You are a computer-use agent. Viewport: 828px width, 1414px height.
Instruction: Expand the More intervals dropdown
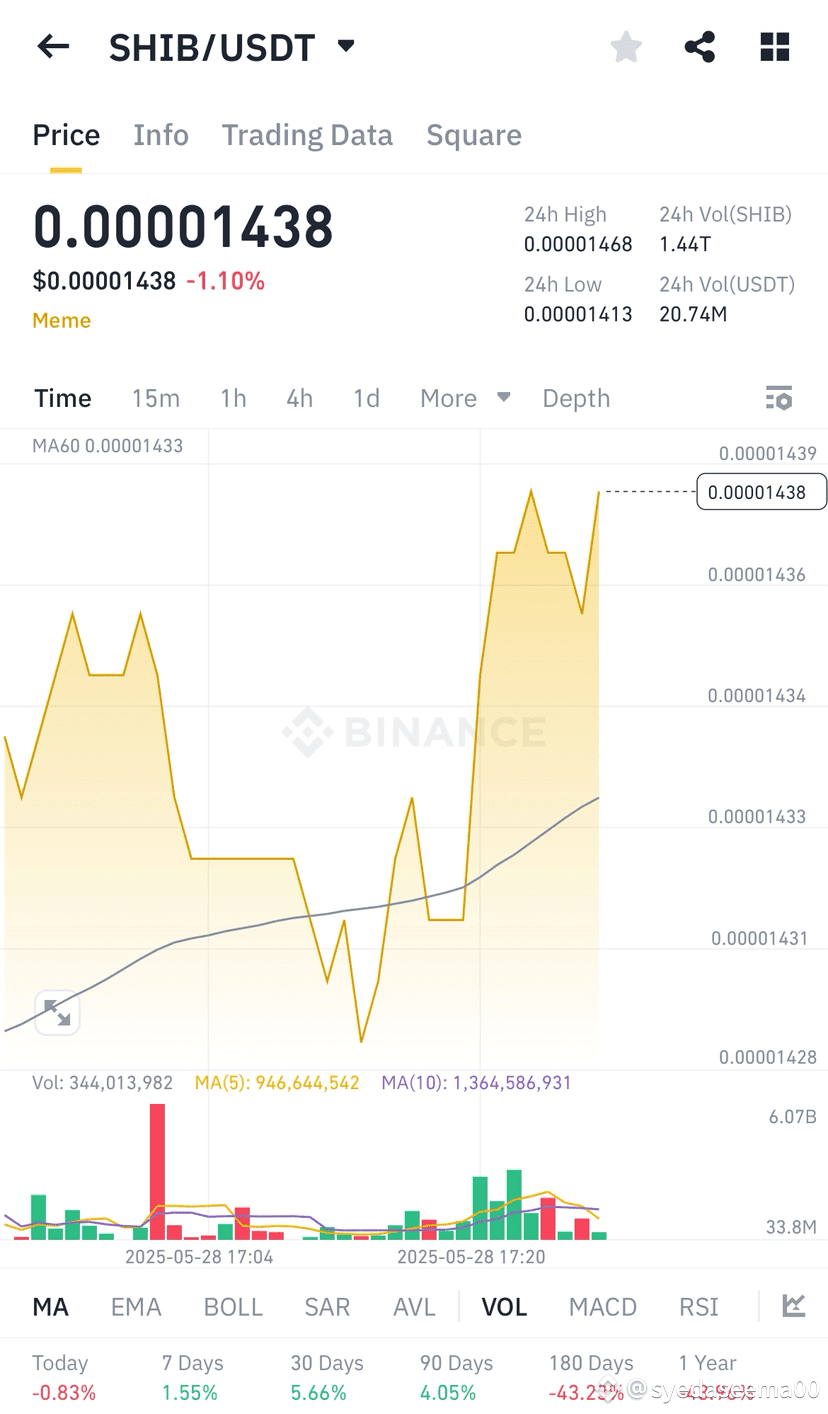(x=465, y=398)
